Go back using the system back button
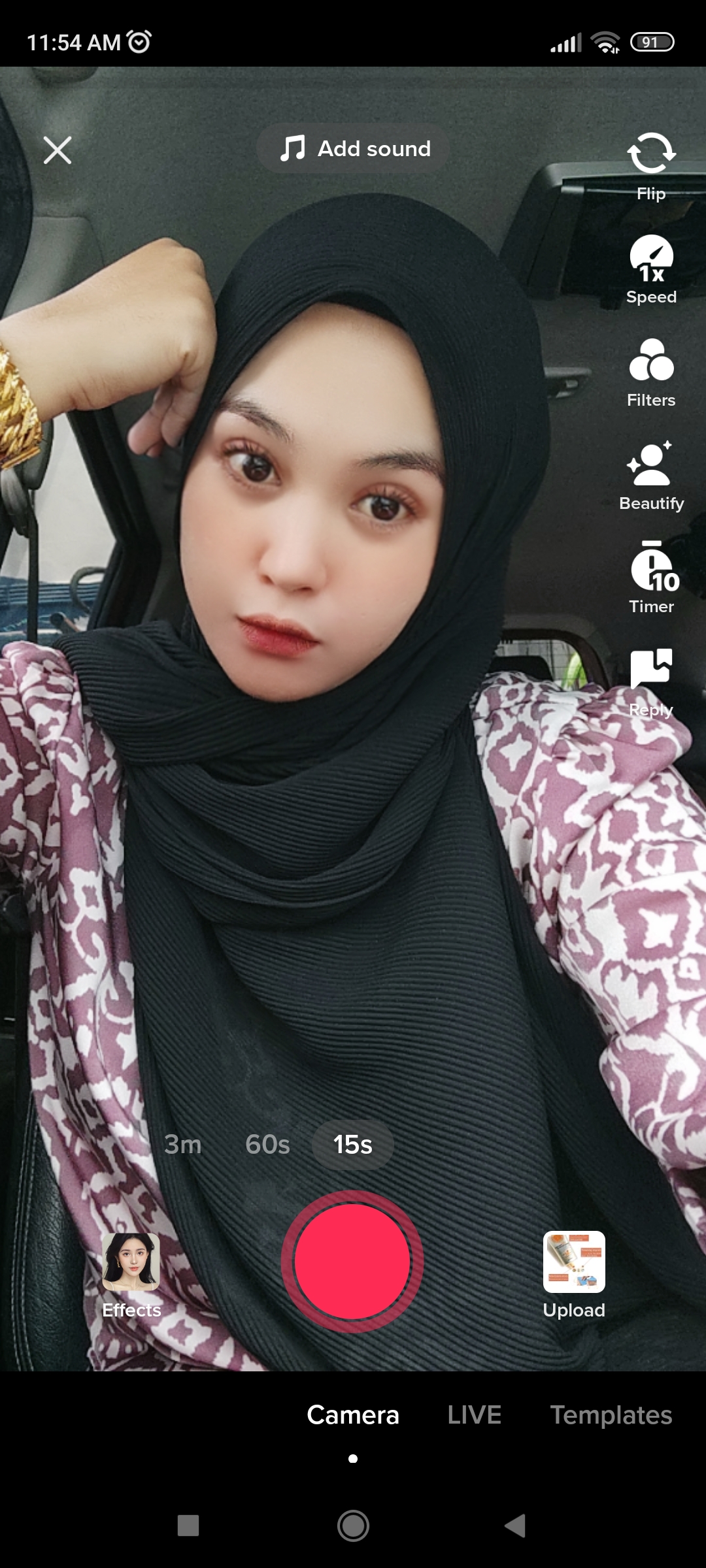This screenshot has height=1568, width=706. [516, 1526]
